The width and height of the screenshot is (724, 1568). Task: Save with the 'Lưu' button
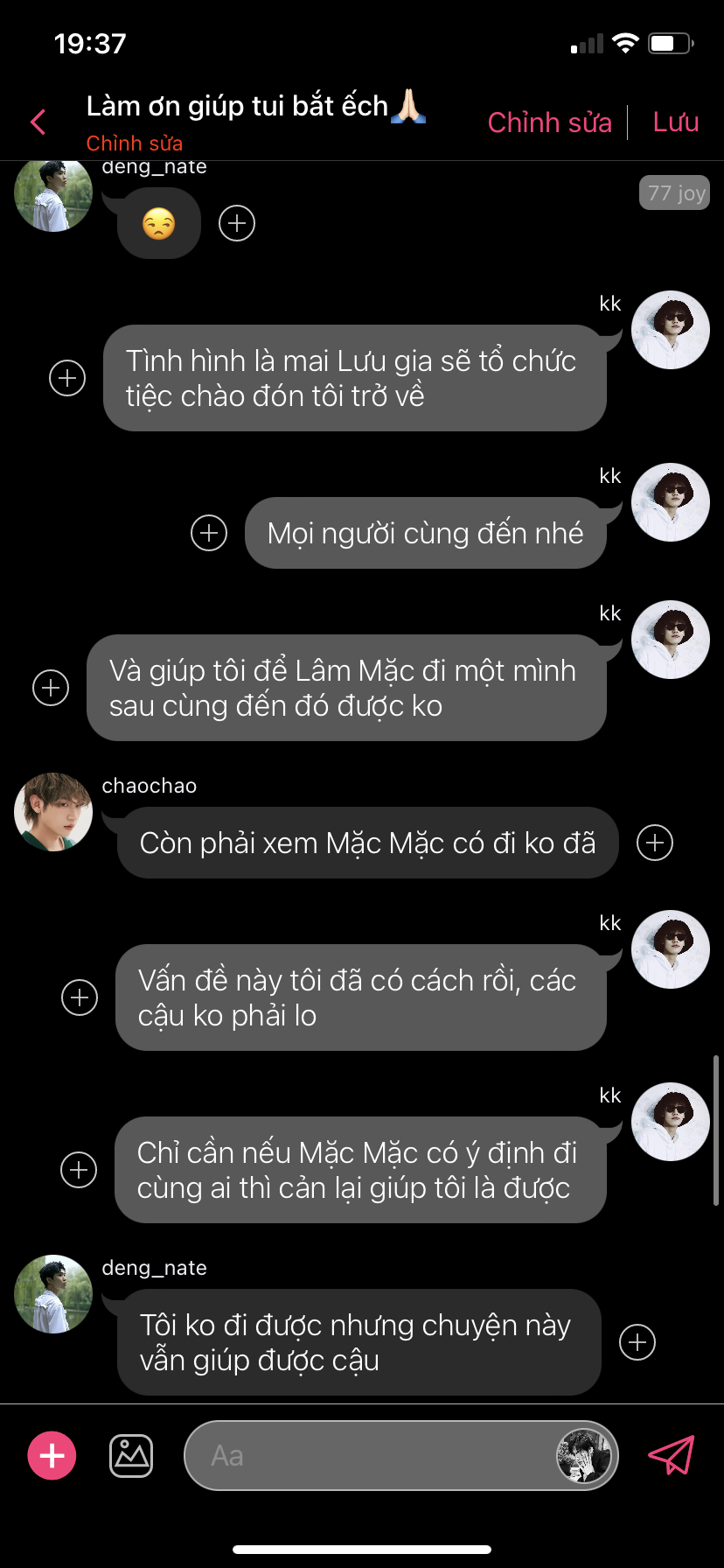[675, 122]
